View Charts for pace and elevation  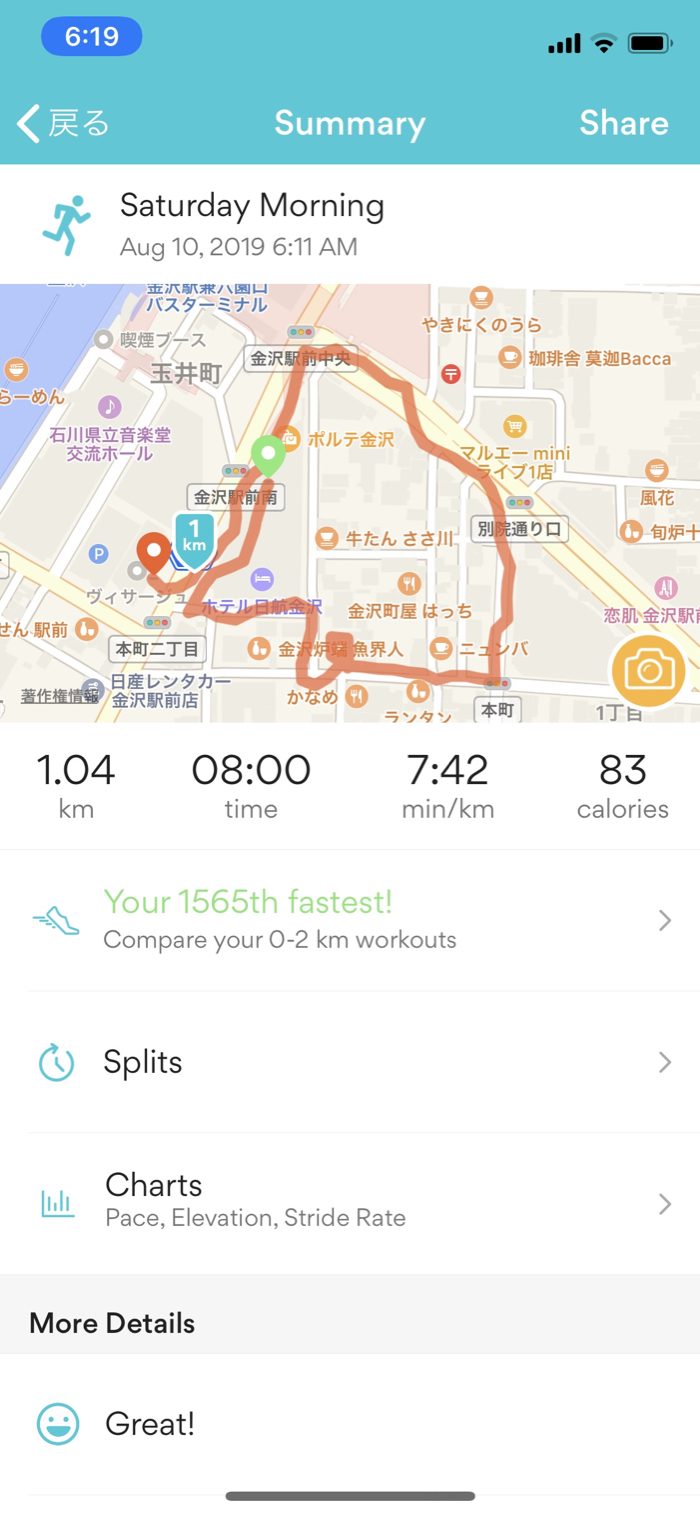350,1200
